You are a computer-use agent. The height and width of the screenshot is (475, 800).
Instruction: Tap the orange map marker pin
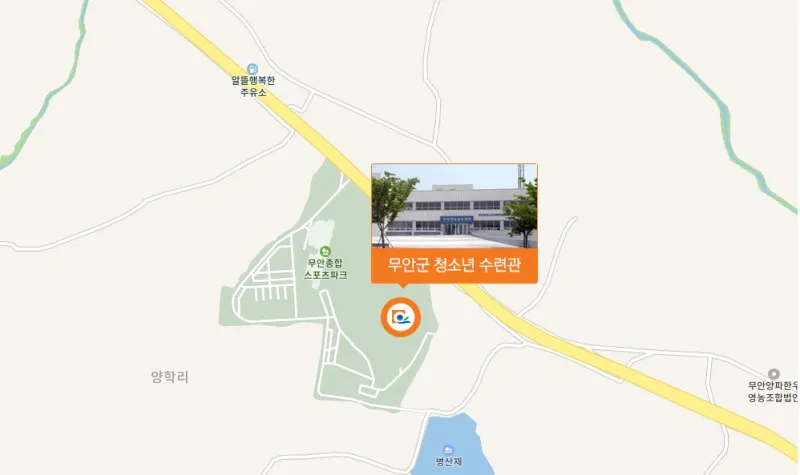pyautogui.click(x=402, y=317)
